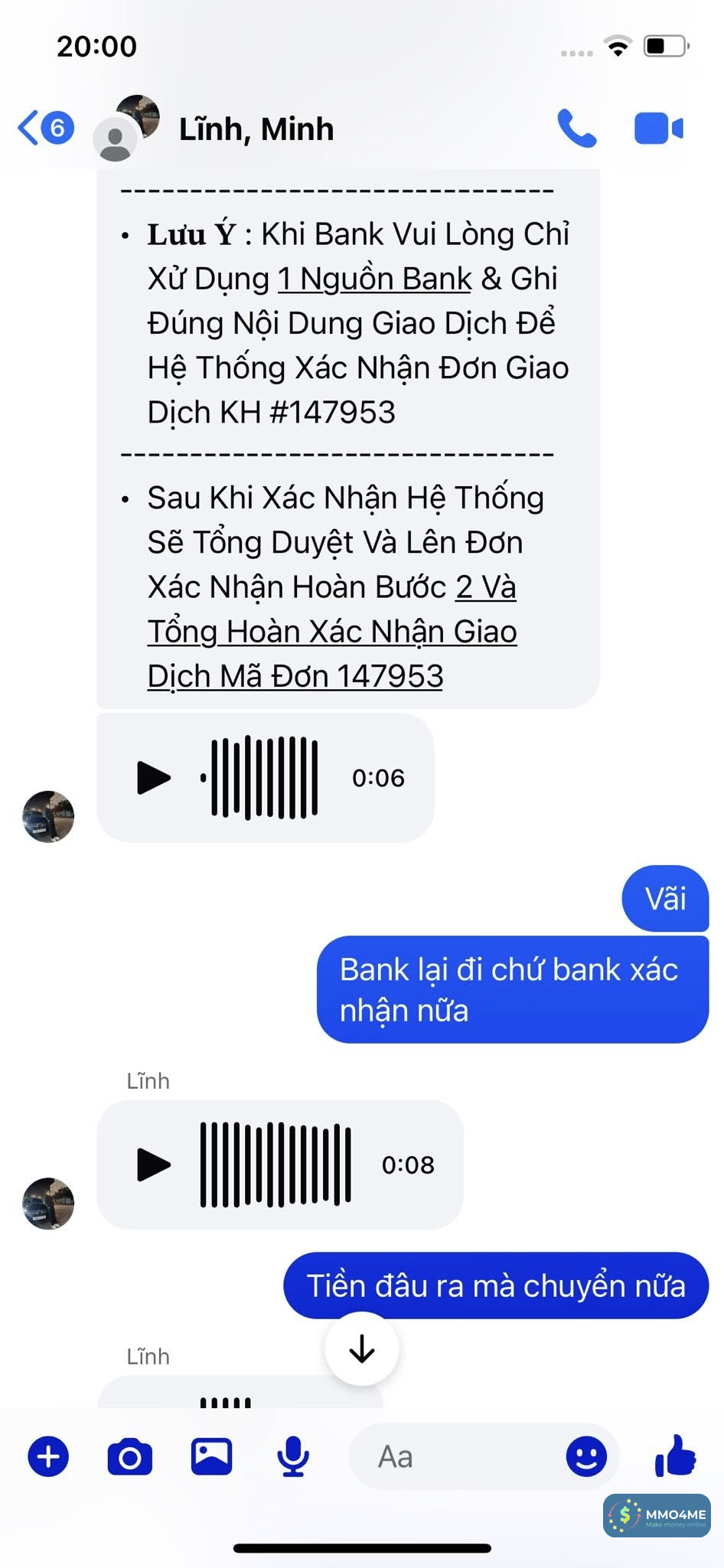Start a voice call with Lĩnh, Minh

[x=576, y=129]
